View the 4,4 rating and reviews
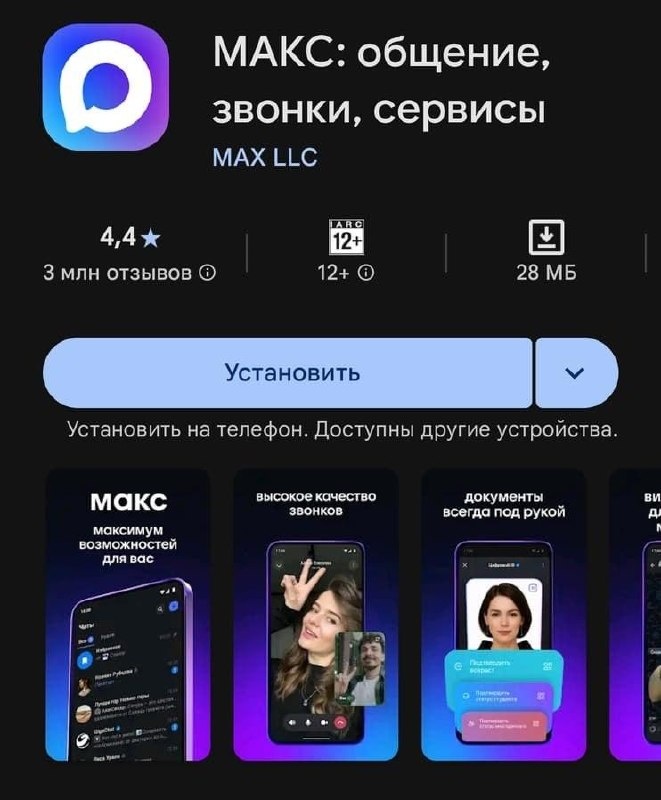The height and width of the screenshot is (800, 661). [x=130, y=254]
